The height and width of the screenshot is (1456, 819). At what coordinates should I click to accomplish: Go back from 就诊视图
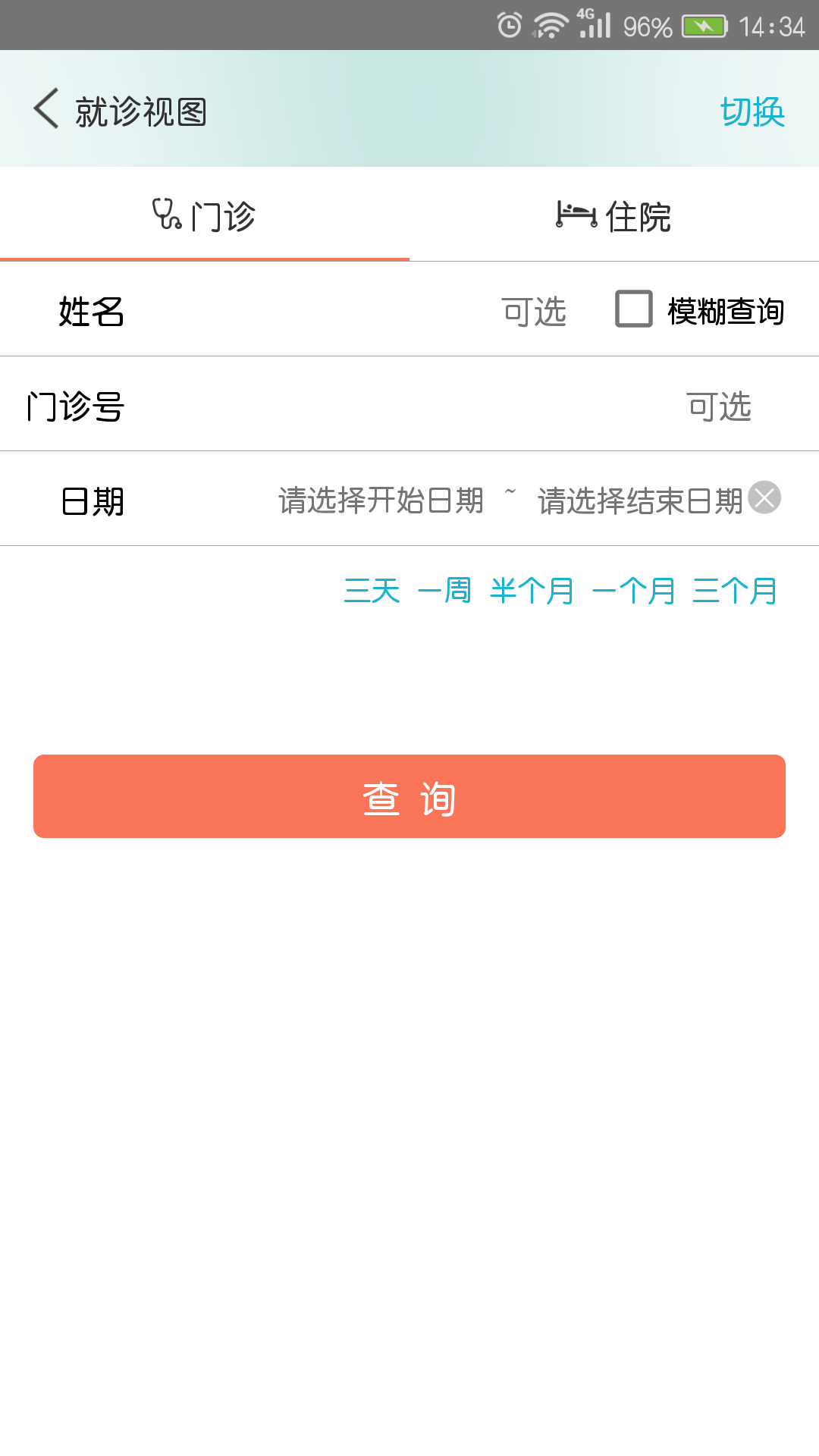46,108
